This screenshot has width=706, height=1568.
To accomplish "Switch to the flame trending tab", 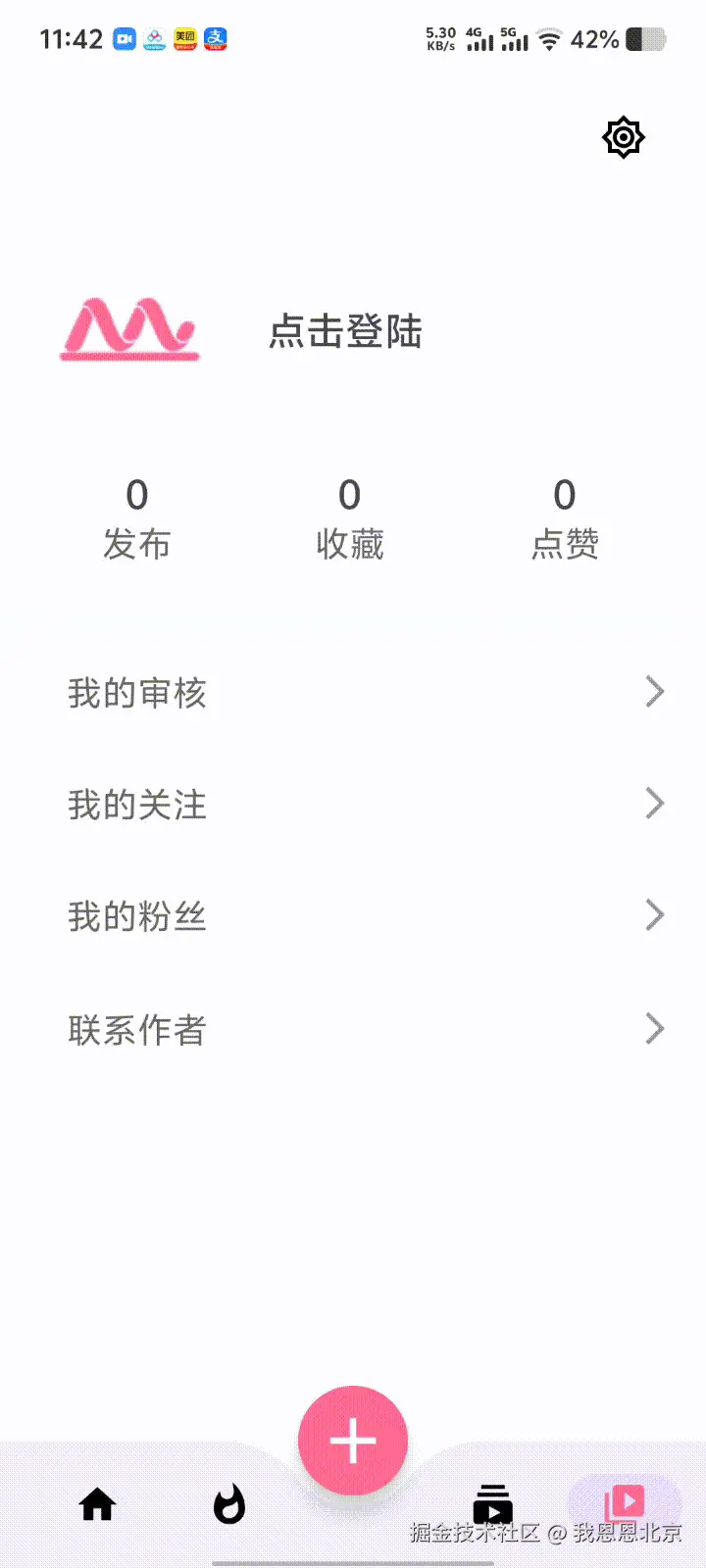I will click(x=229, y=1503).
